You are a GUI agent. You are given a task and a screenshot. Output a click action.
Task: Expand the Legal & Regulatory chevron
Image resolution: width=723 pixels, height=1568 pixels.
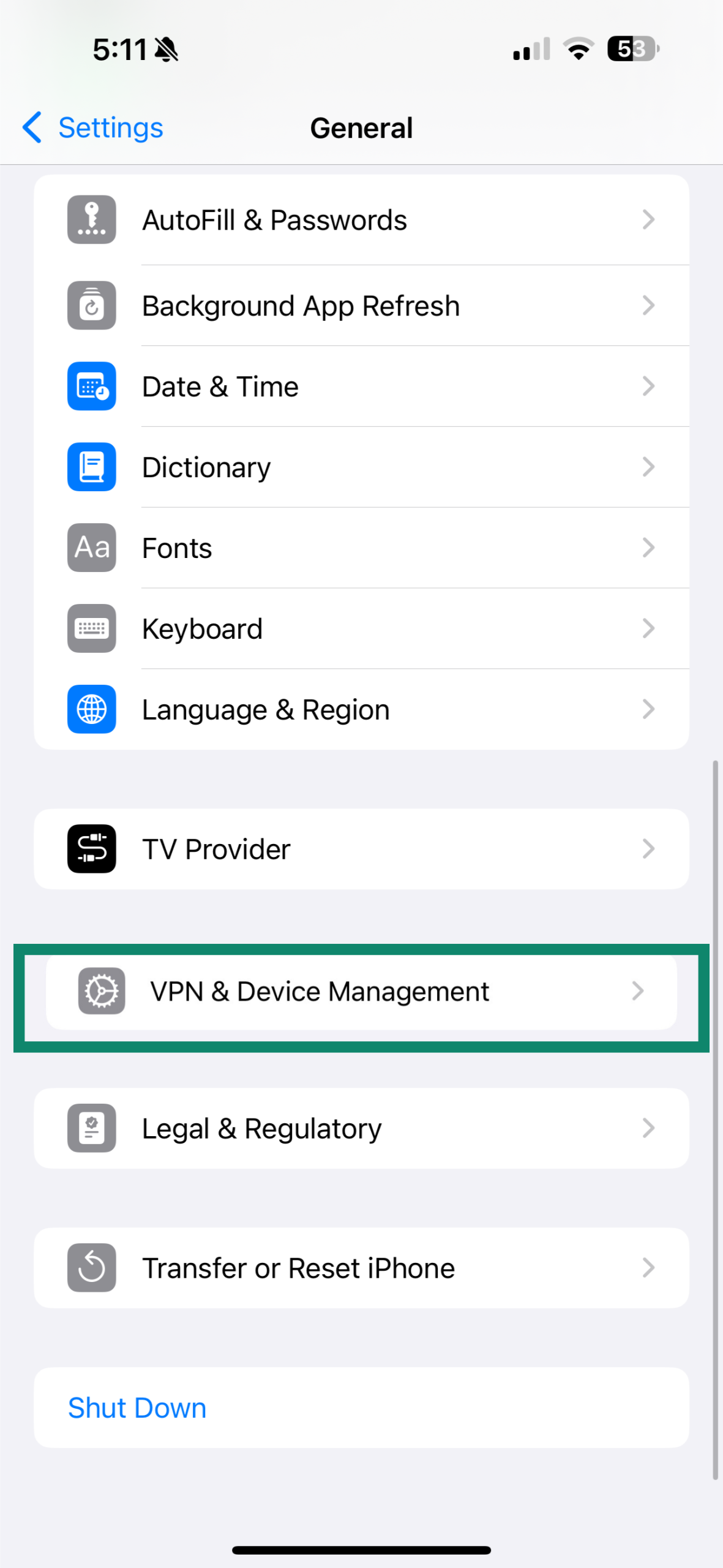[649, 1128]
